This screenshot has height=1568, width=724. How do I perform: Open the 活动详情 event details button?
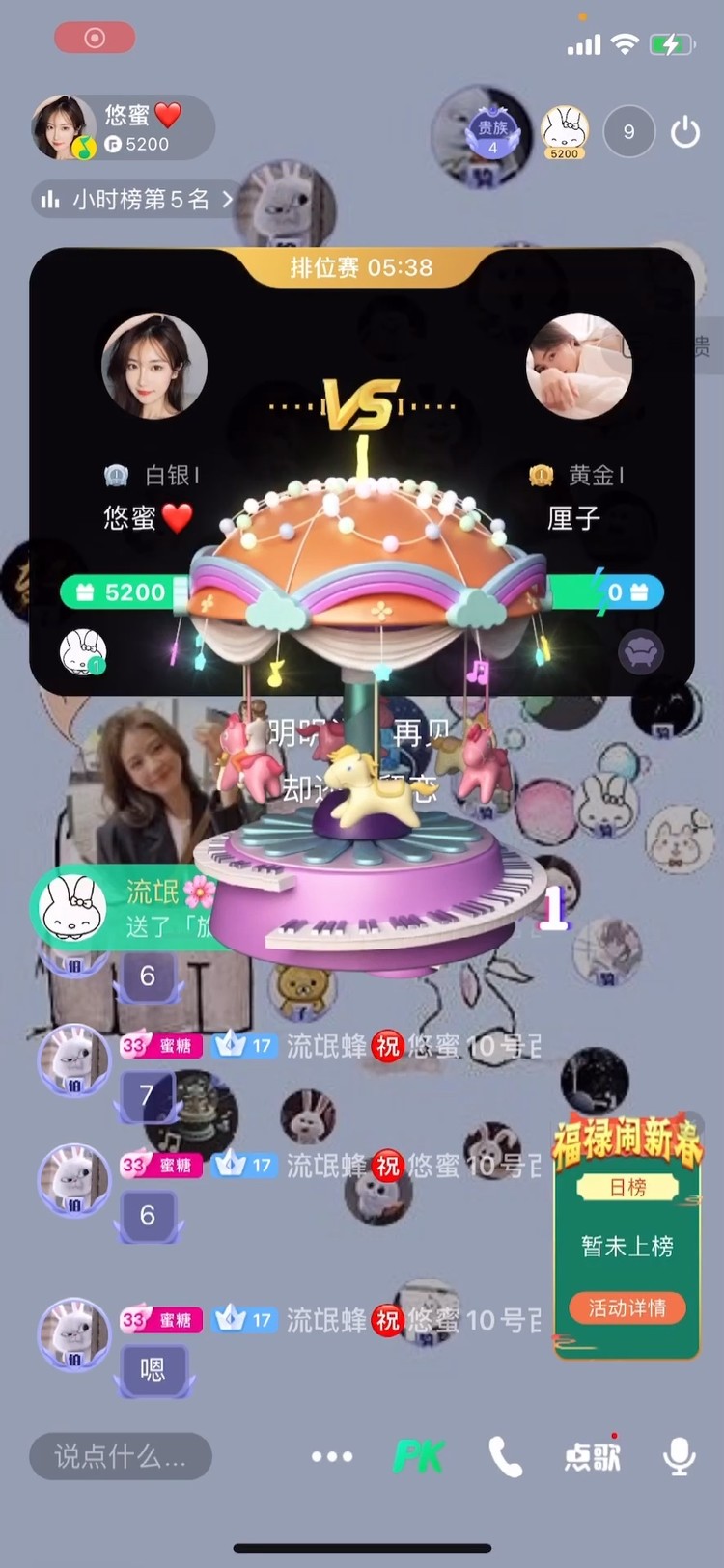tap(627, 1308)
